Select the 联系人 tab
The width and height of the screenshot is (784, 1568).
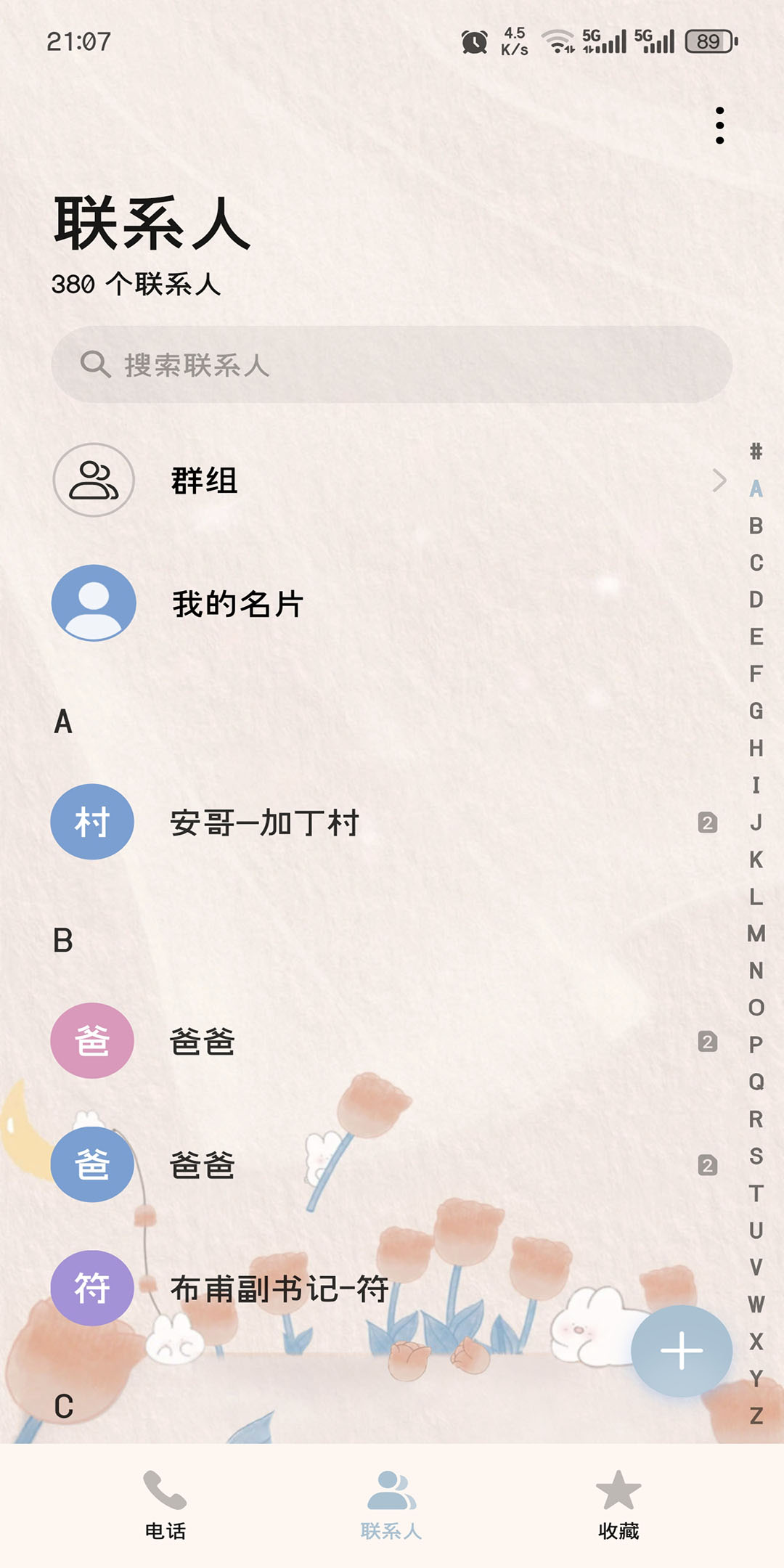coord(391,1504)
